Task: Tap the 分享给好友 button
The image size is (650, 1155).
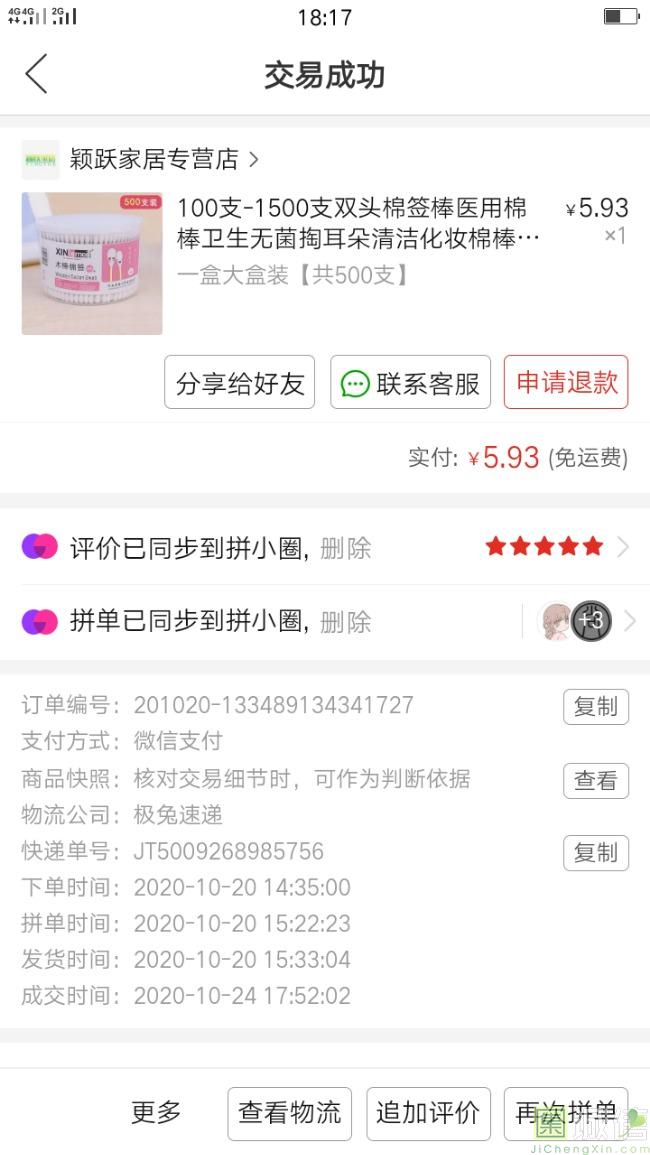Action: click(239, 383)
